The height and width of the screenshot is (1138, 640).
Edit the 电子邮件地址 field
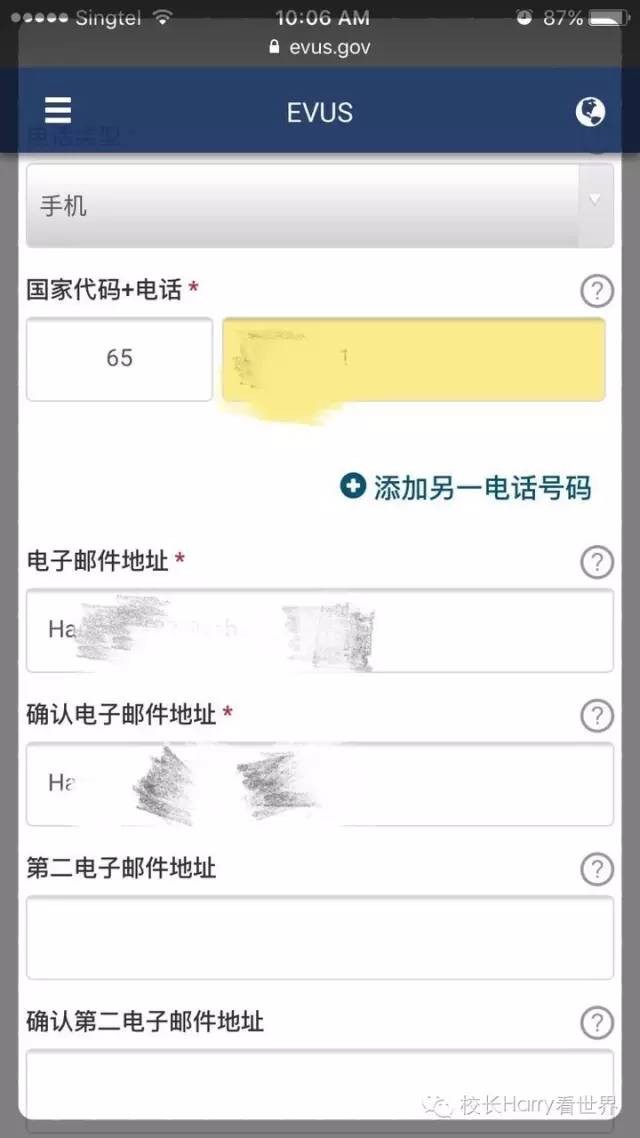click(x=319, y=630)
